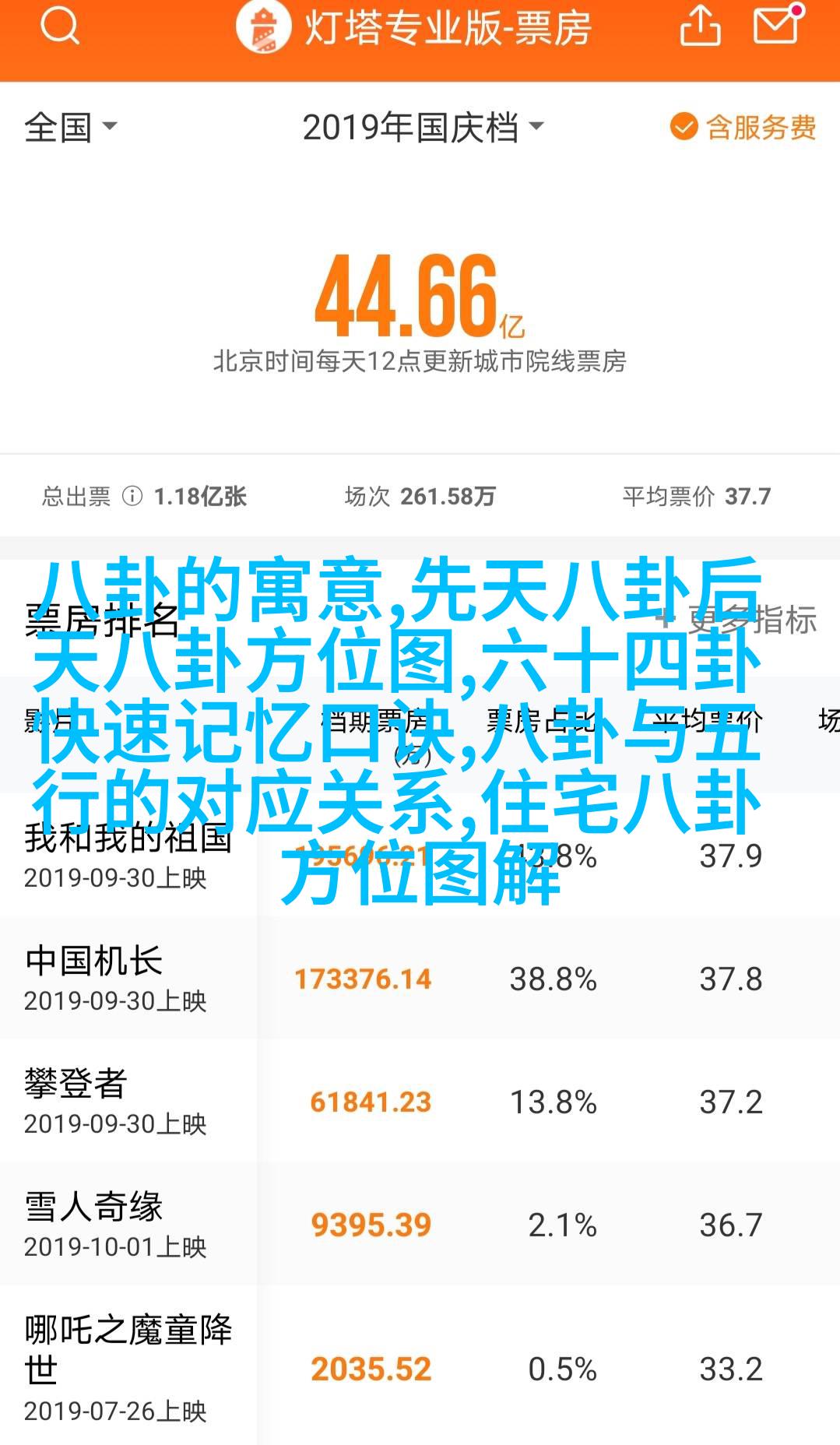Open the search icon
Viewport: 840px width, 1445px height.
pos(59,27)
